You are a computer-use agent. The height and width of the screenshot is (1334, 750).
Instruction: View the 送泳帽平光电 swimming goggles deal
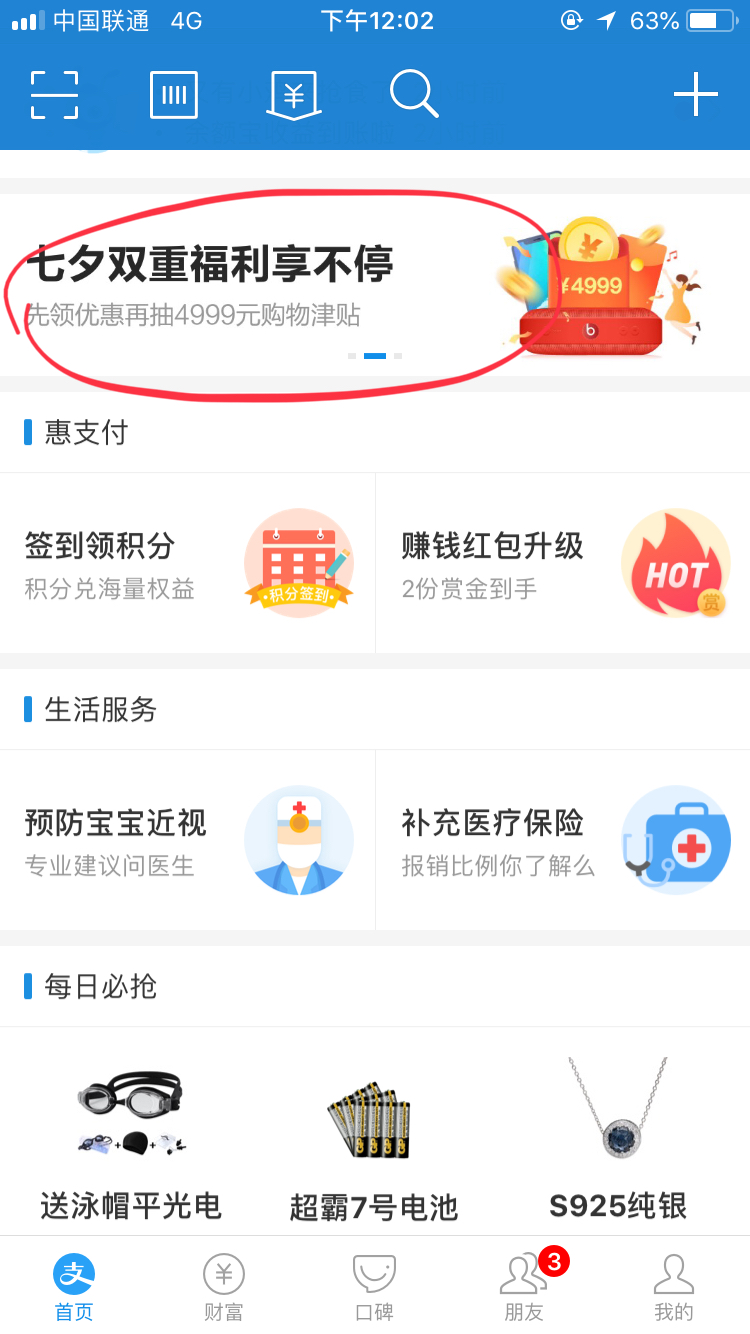tap(131, 1140)
